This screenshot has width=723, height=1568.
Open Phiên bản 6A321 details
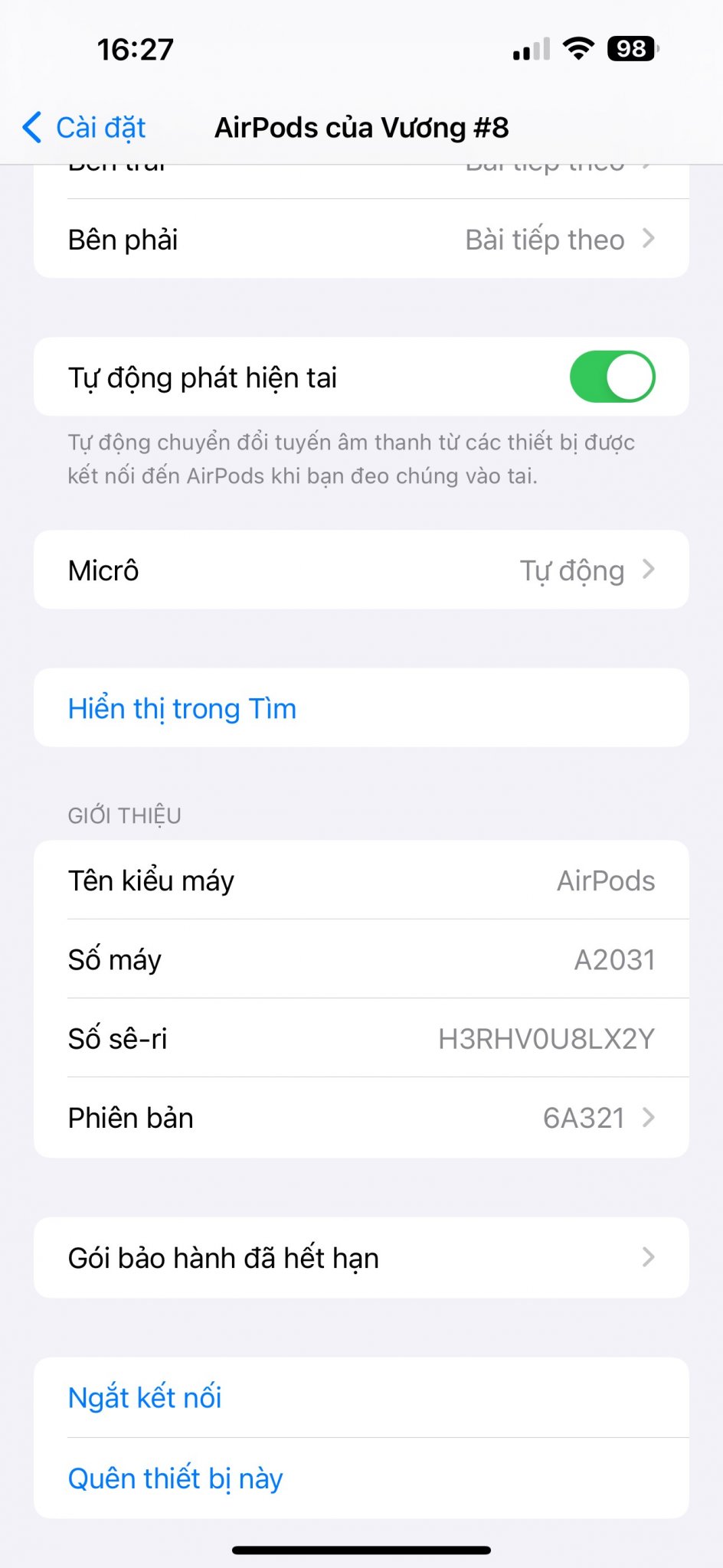(x=361, y=1118)
